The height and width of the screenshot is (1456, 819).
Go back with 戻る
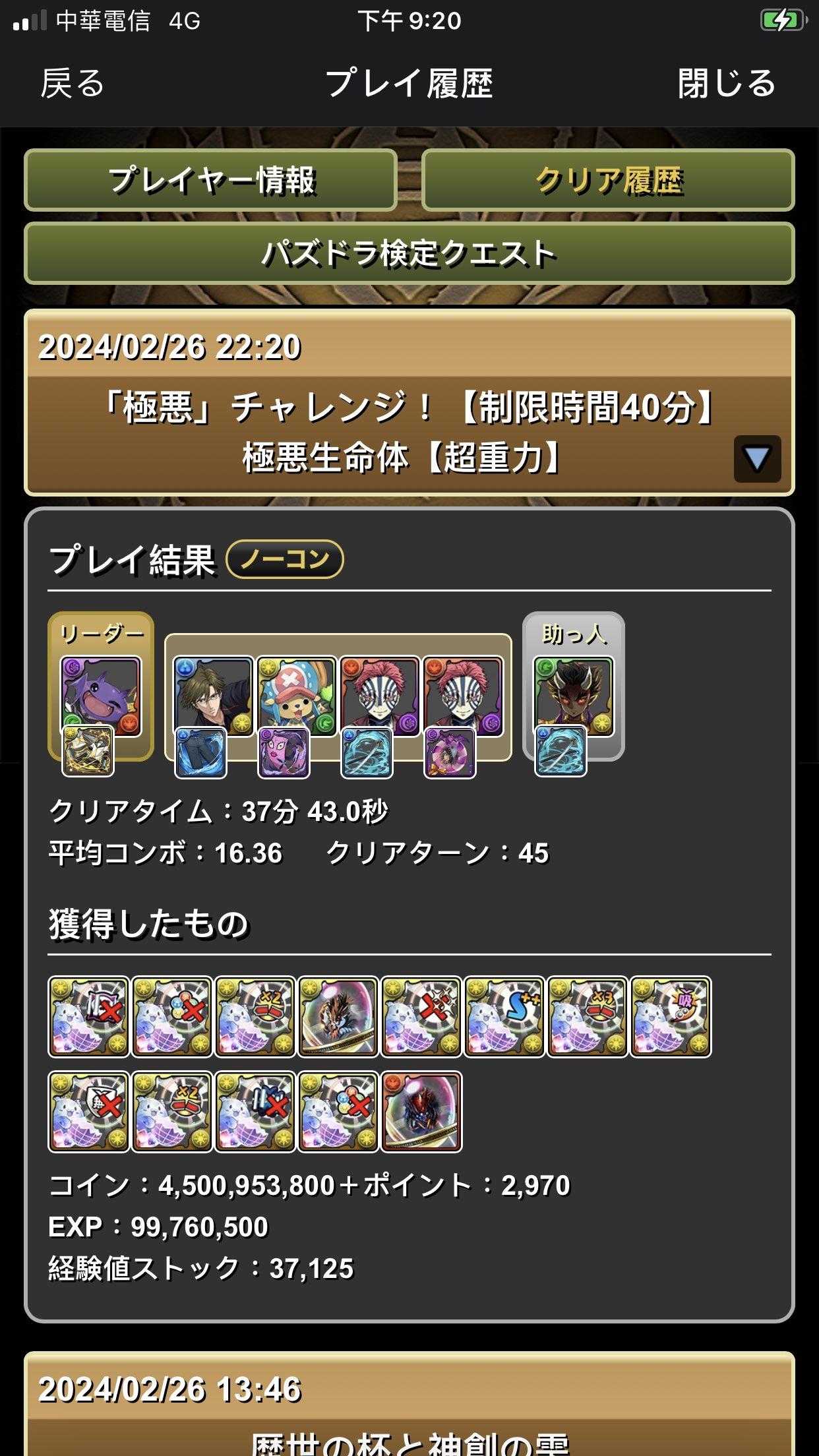73,84
